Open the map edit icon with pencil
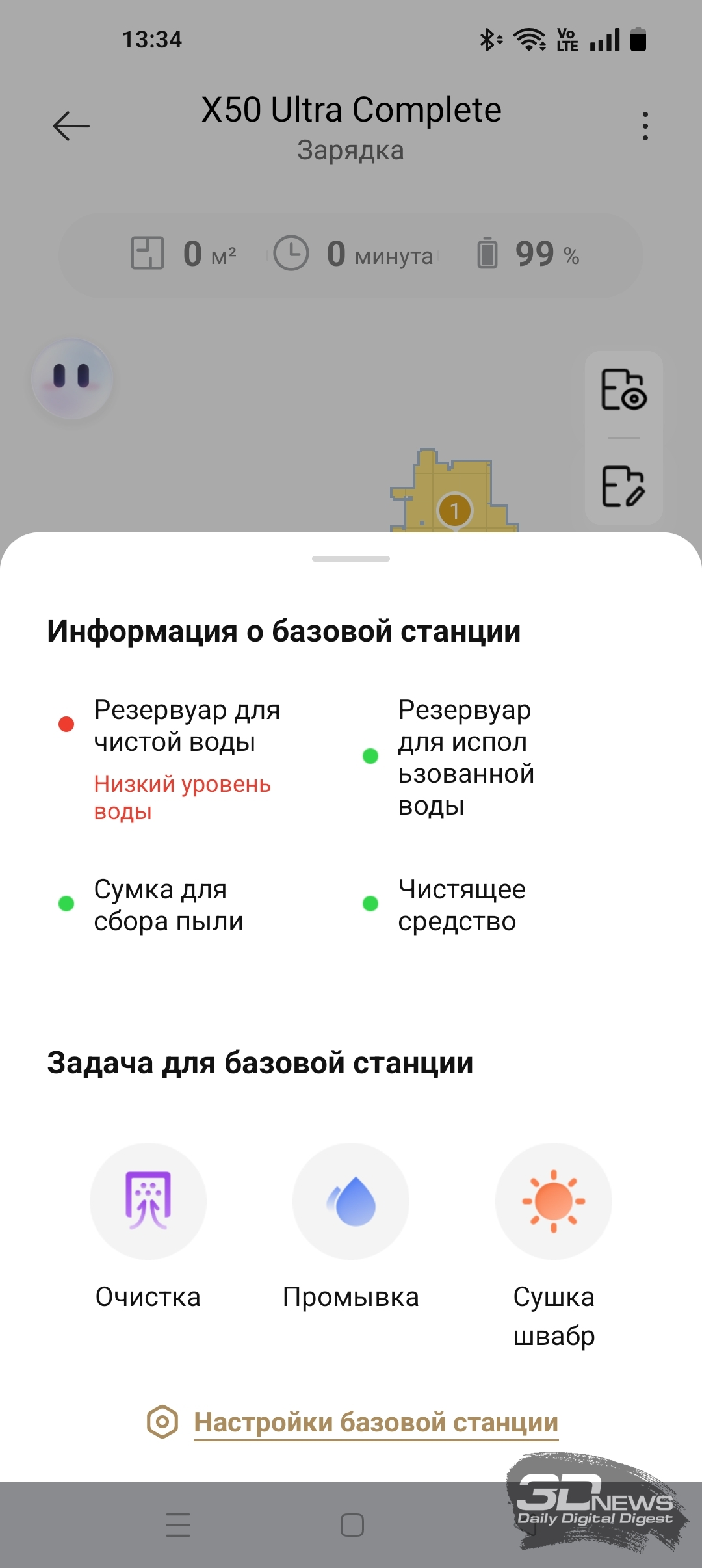Image resolution: width=702 pixels, height=1568 pixels. coord(623,486)
